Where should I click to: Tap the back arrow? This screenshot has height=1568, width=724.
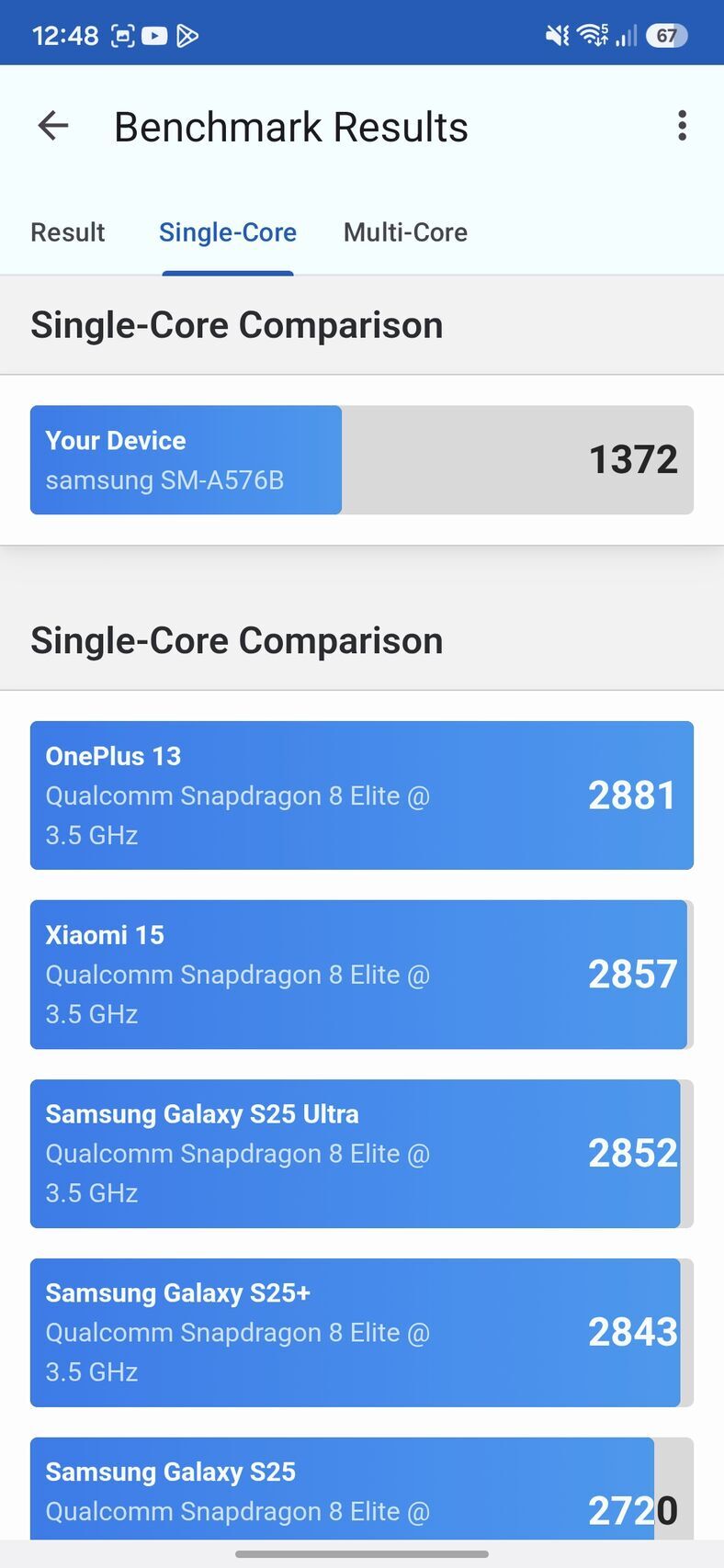tap(52, 126)
